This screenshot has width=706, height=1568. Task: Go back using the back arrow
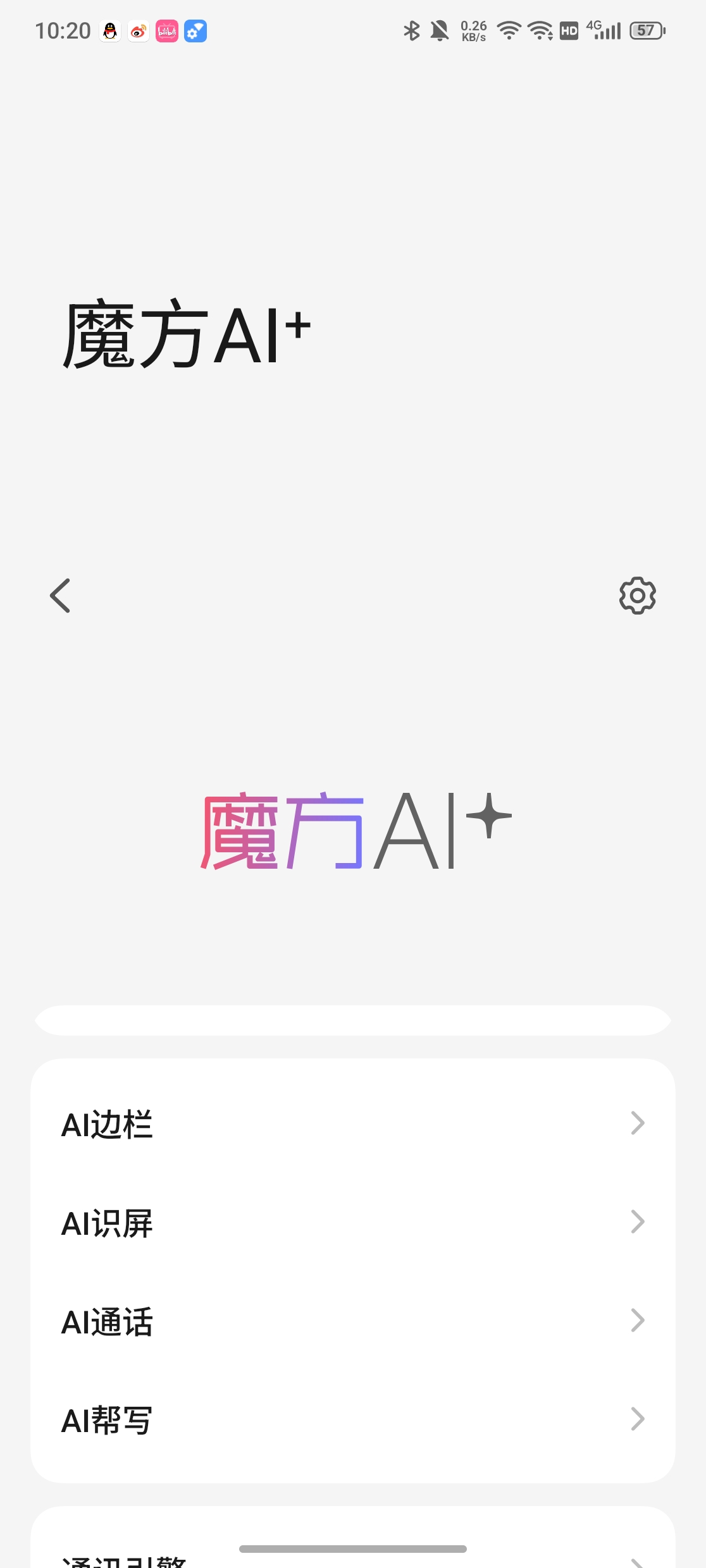point(61,596)
